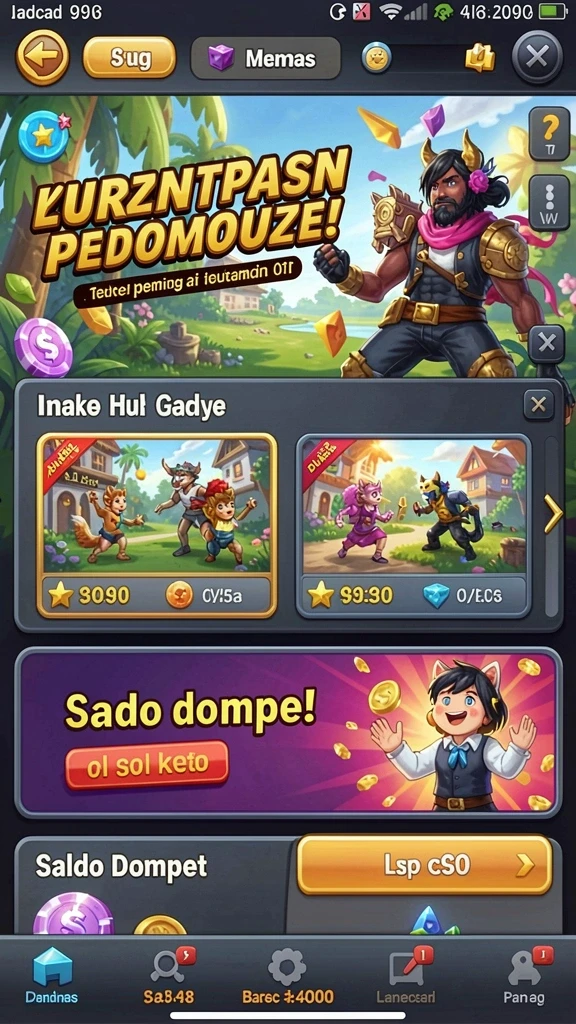Tap the Lsp cSO yellow button
This screenshot has width=576, height=1024.
click(x=424, y=865)
